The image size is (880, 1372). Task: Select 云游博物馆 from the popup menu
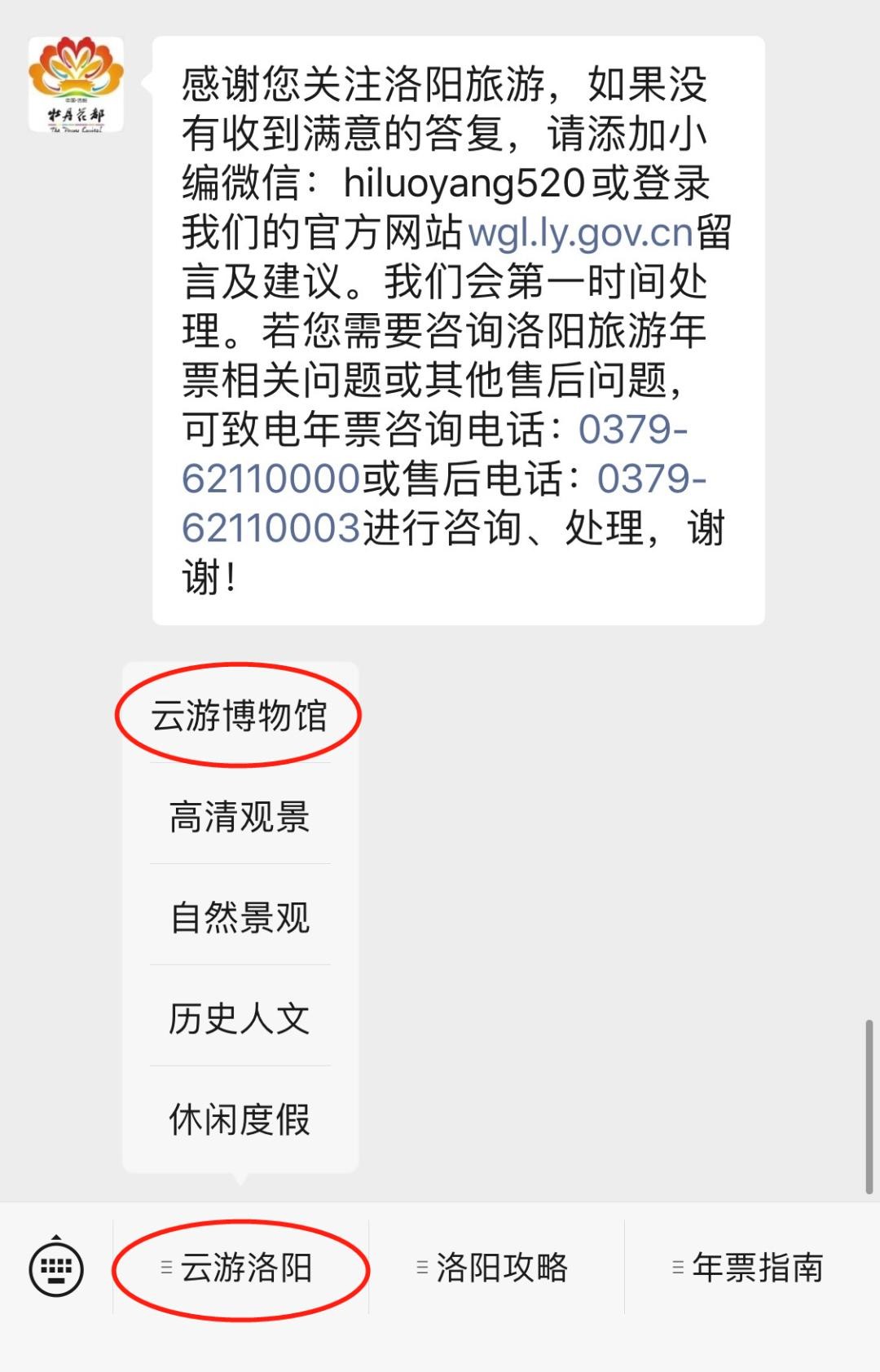[x=240, y=715]
